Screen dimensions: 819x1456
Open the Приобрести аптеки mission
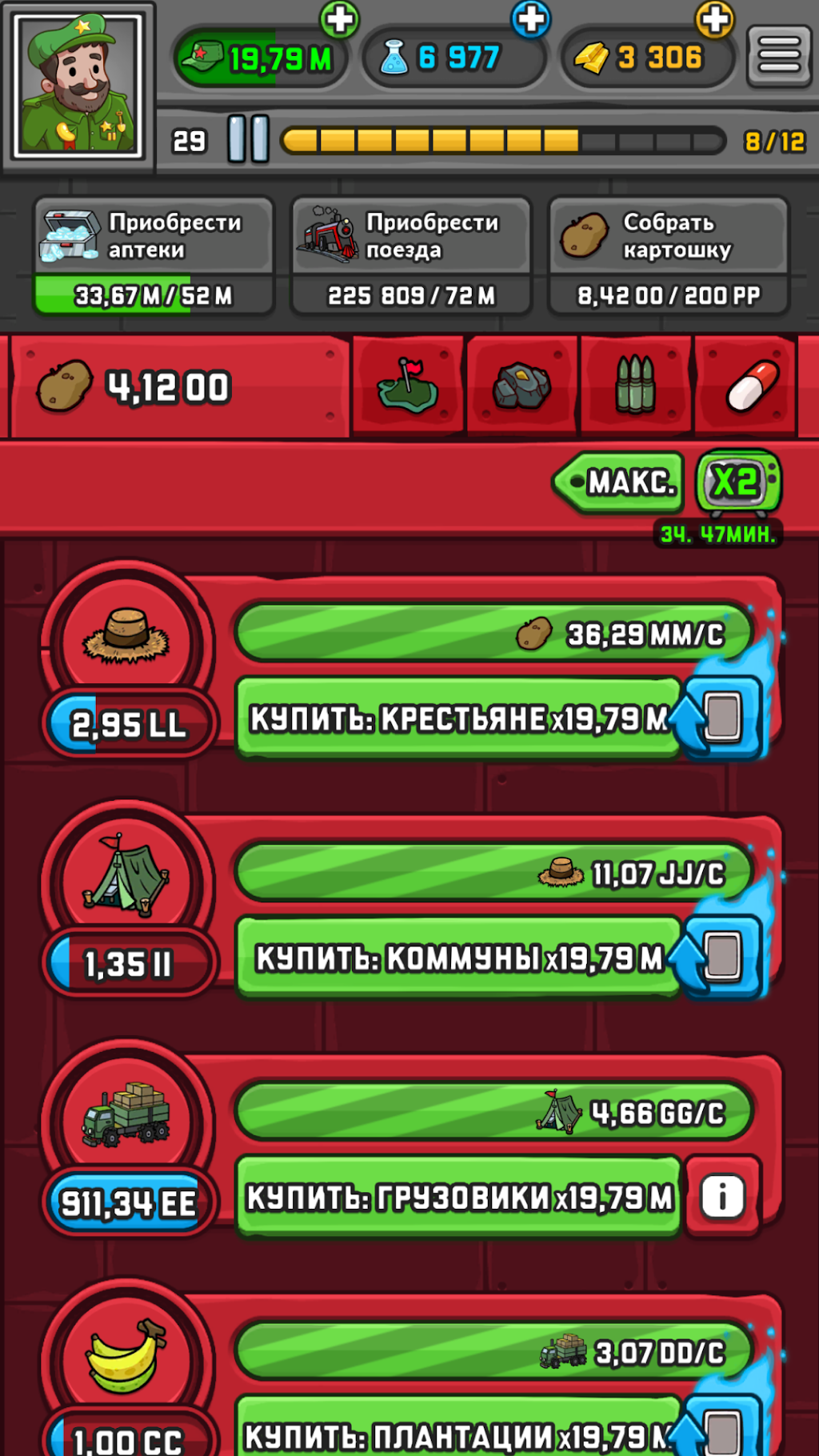coord(154,256)
